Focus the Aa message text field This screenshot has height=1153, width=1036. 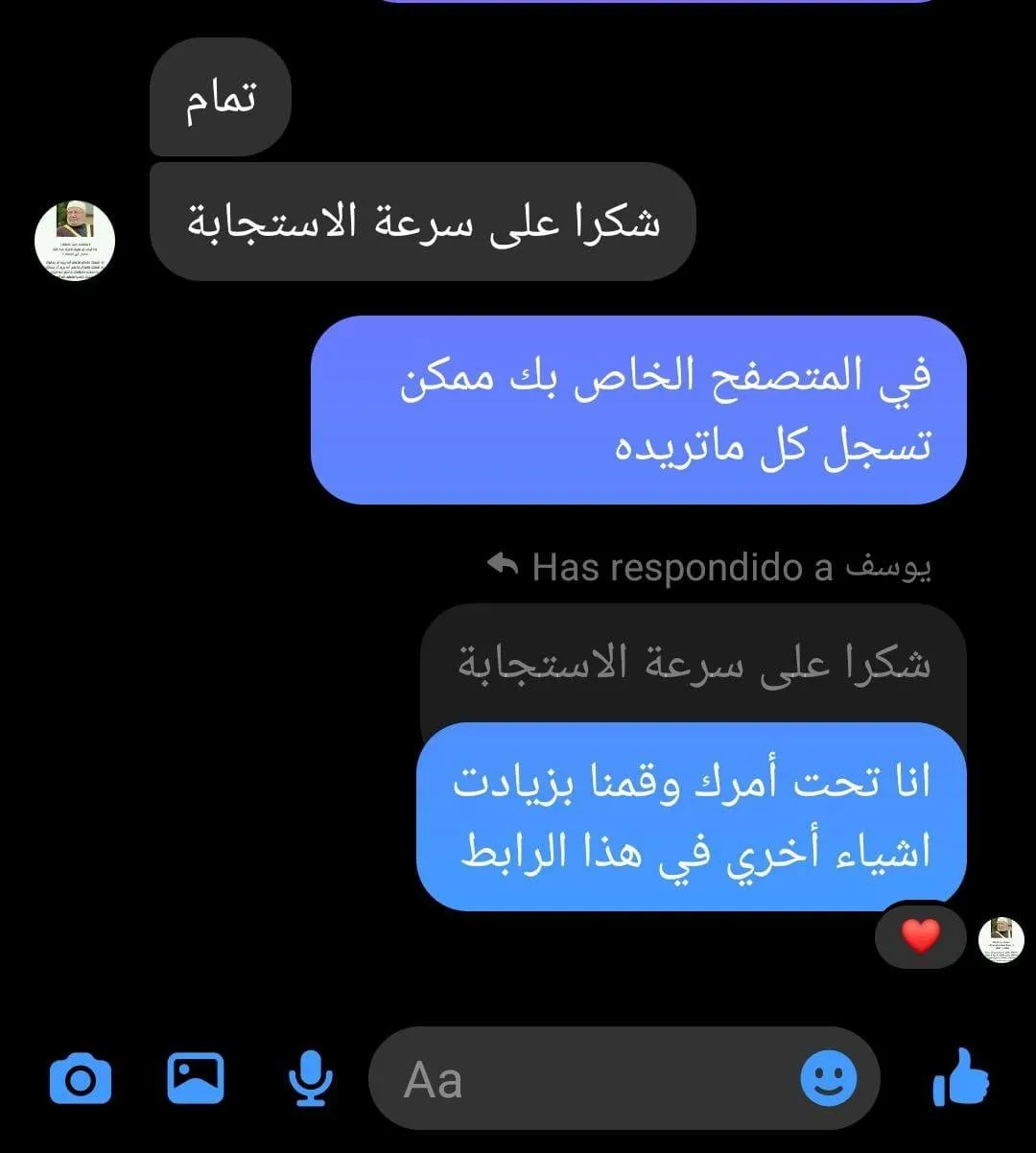[x=595, y=1080]
